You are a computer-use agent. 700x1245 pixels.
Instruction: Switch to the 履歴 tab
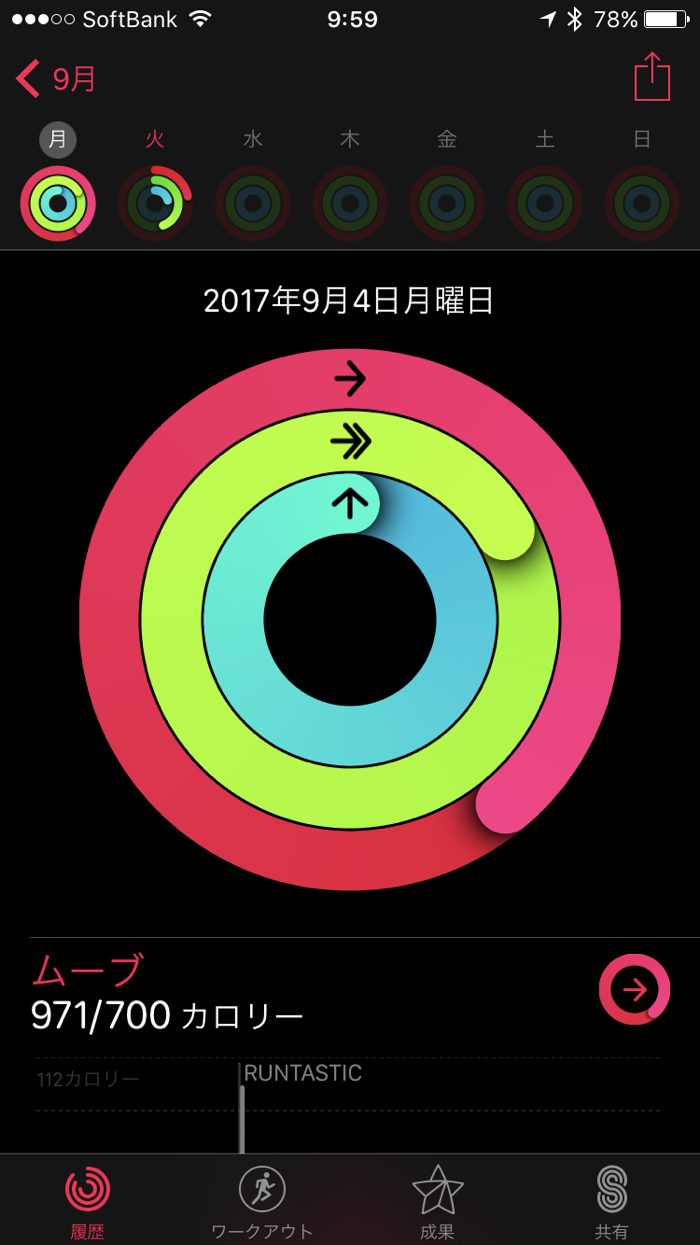click(x=88, y=1202)
